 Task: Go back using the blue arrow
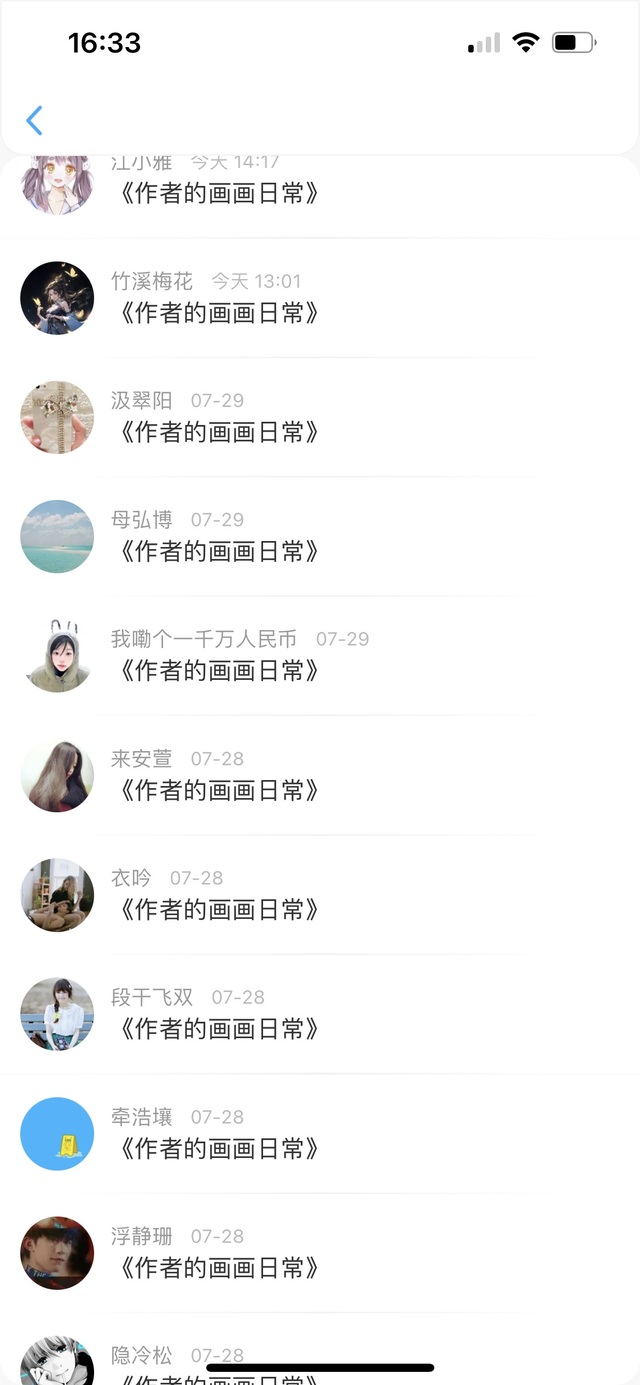point(34,121)
